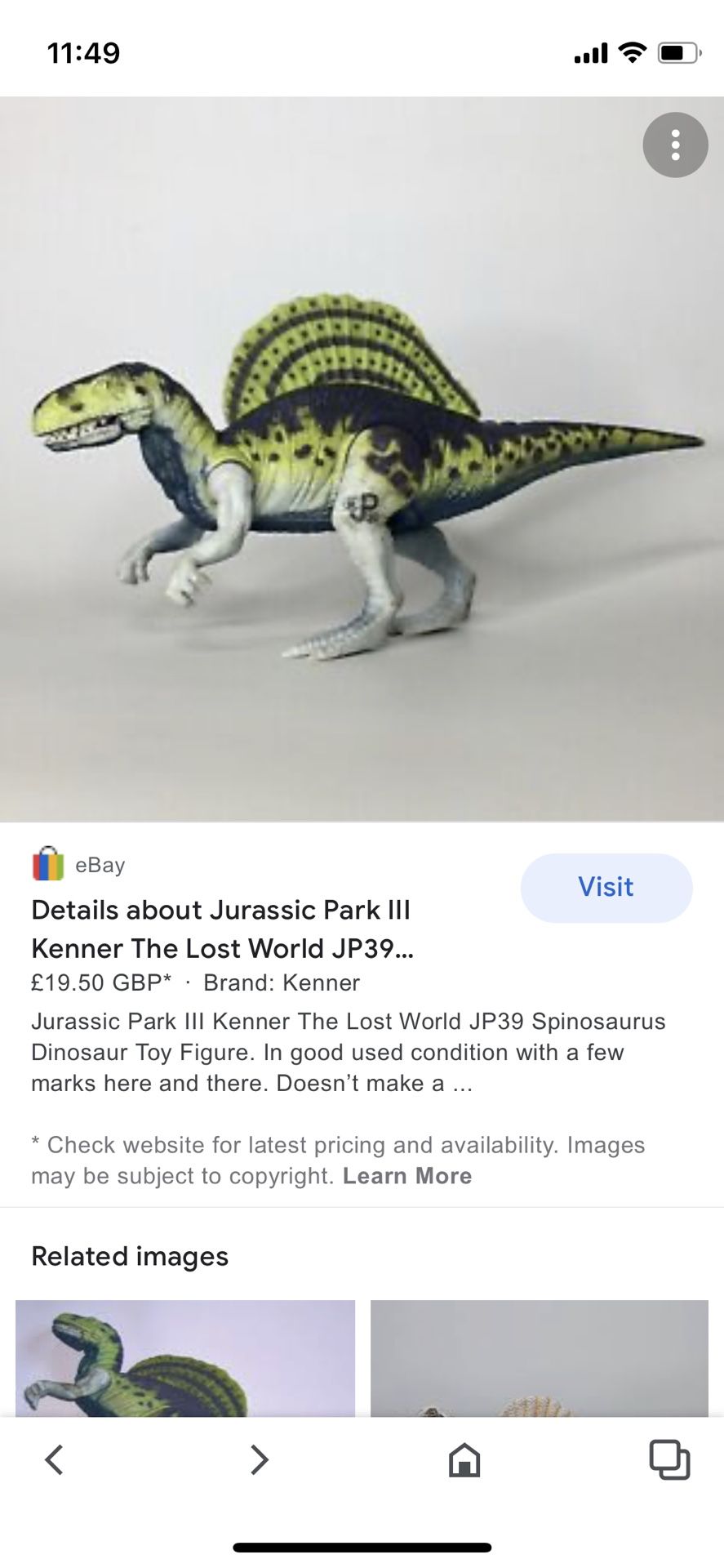
Task: Open the Learn More link
Action: coord(406,1176)
